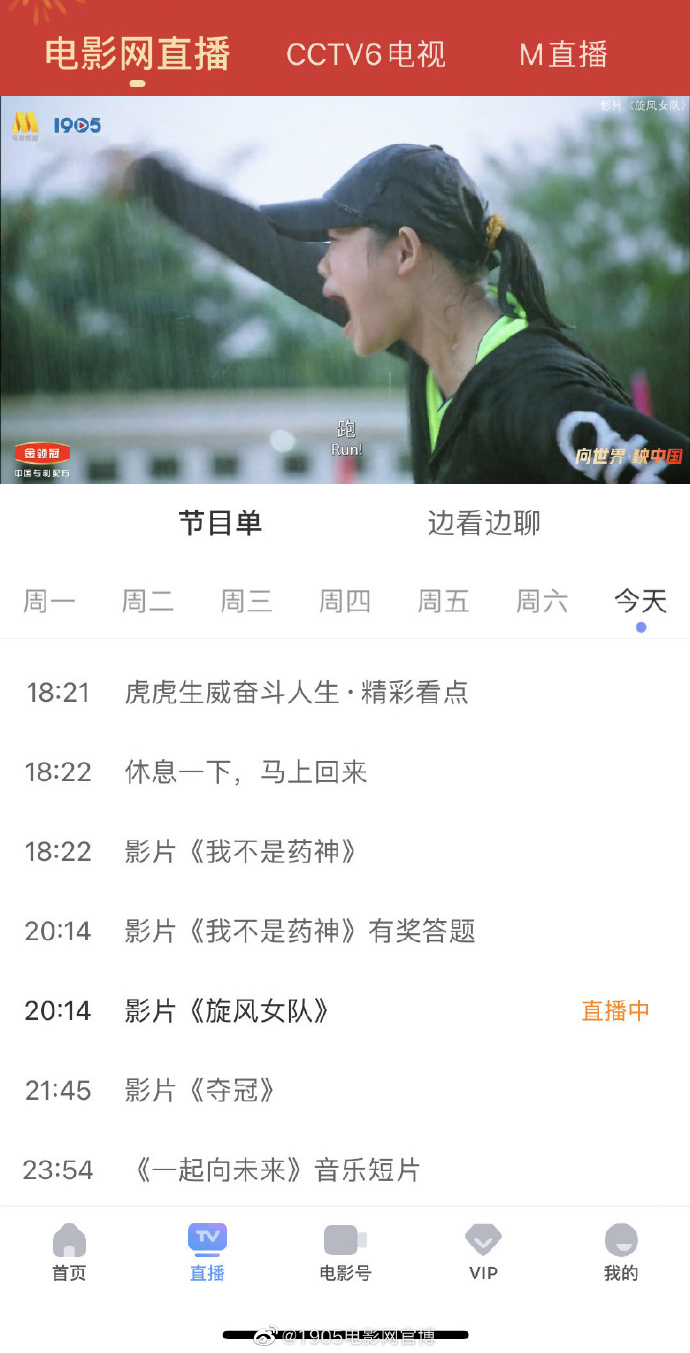Viewport: 690px width, 1353px height.
Task: Select the 节目单 schedule tab
Action: pos(220,522)
